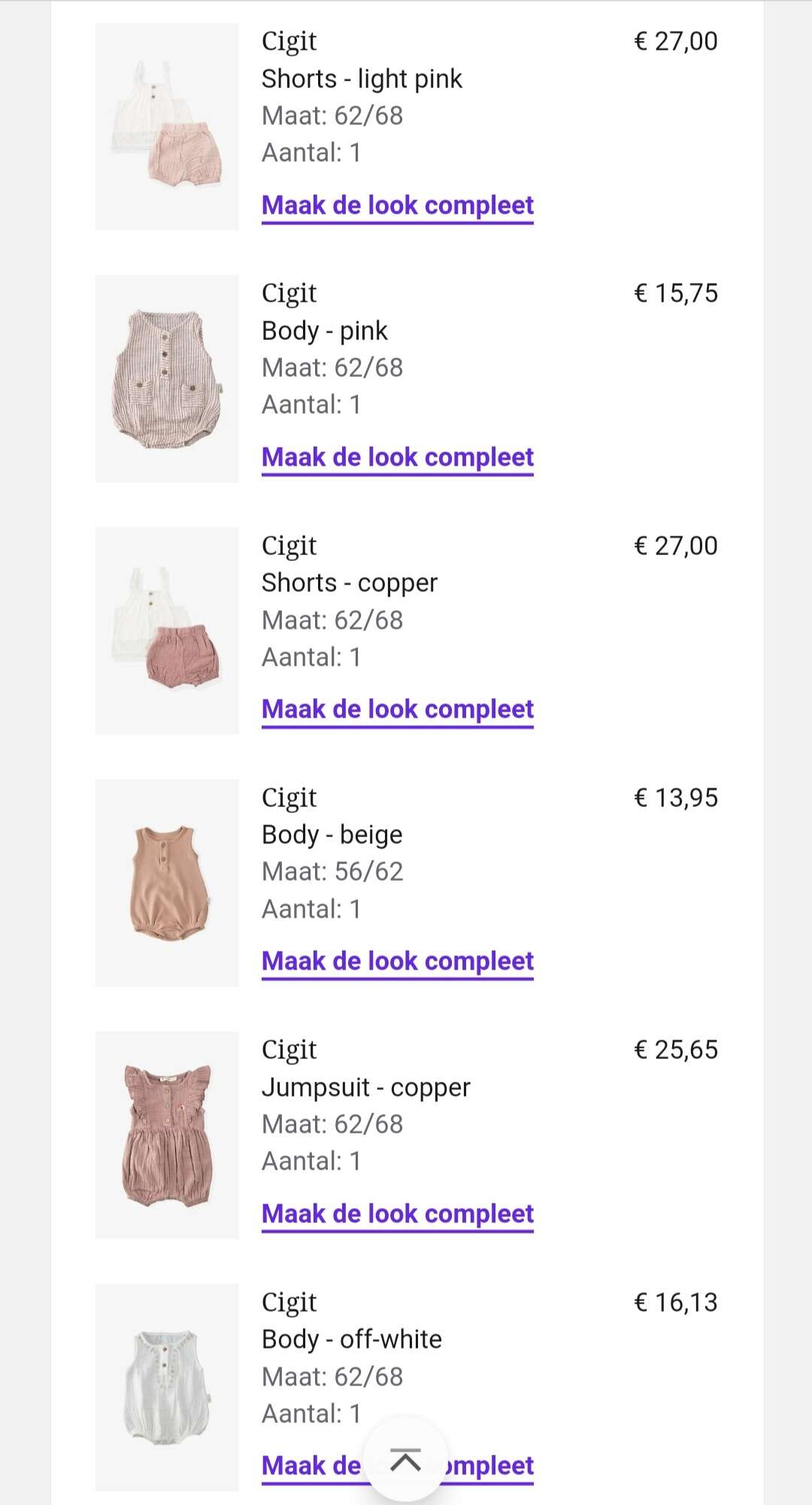Viewport: 812px width, 1505px height.
Task: Open 'Maak de look compleet' for Body pink
Action: (x=398, y=457)
